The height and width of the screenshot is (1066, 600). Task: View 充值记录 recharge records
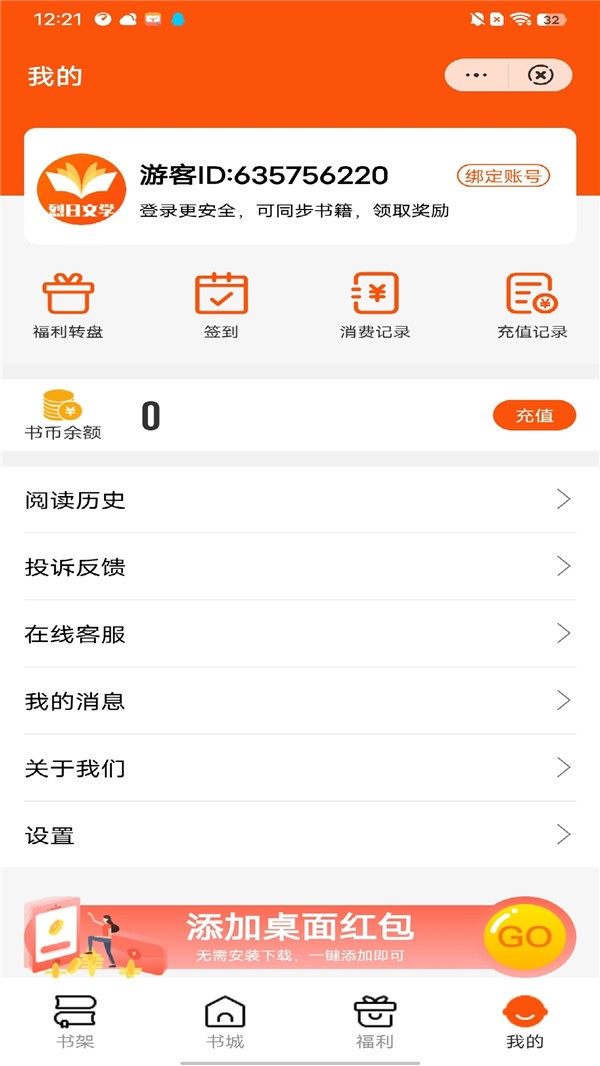pyautogui.click(x=532, y=305)
